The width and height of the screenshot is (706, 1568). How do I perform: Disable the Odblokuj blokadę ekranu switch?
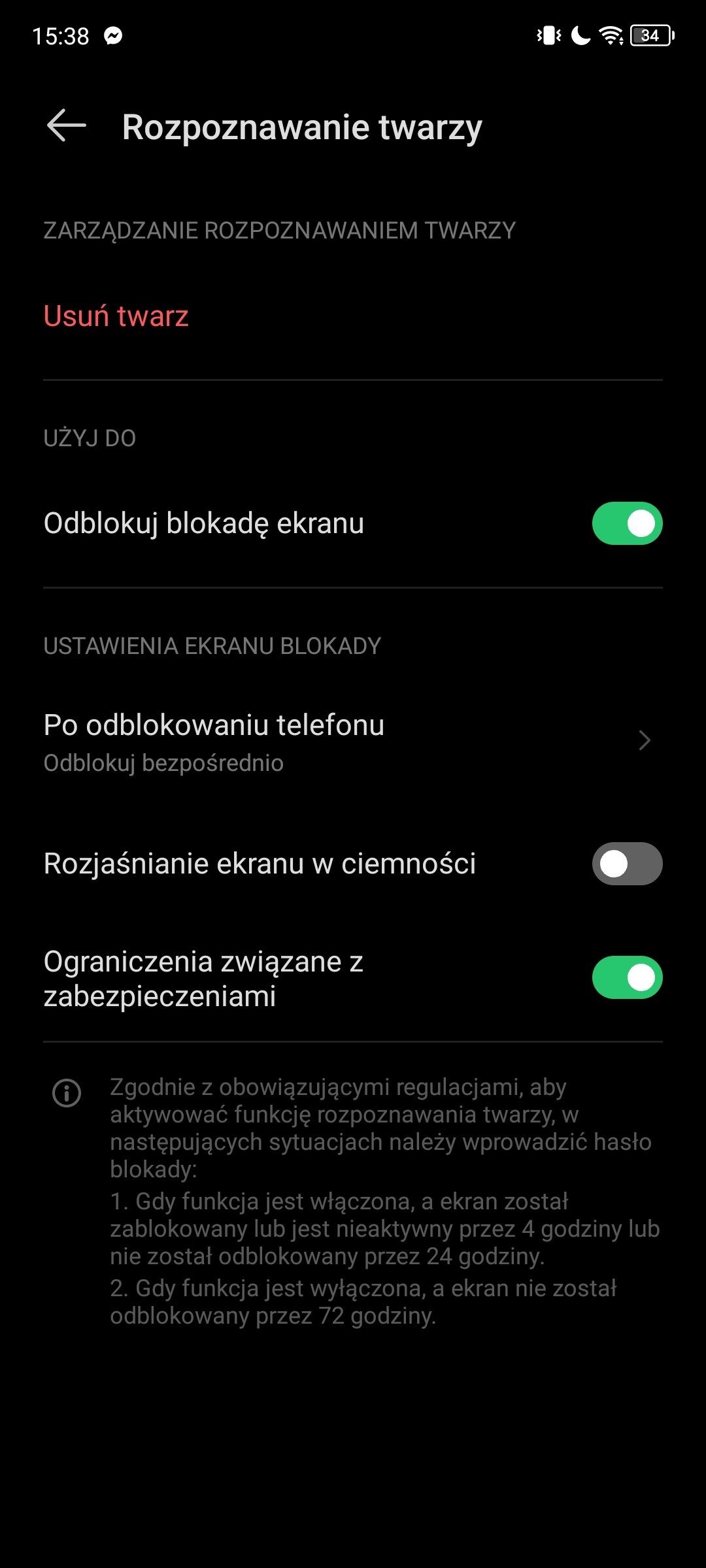(x=627, y=523)
